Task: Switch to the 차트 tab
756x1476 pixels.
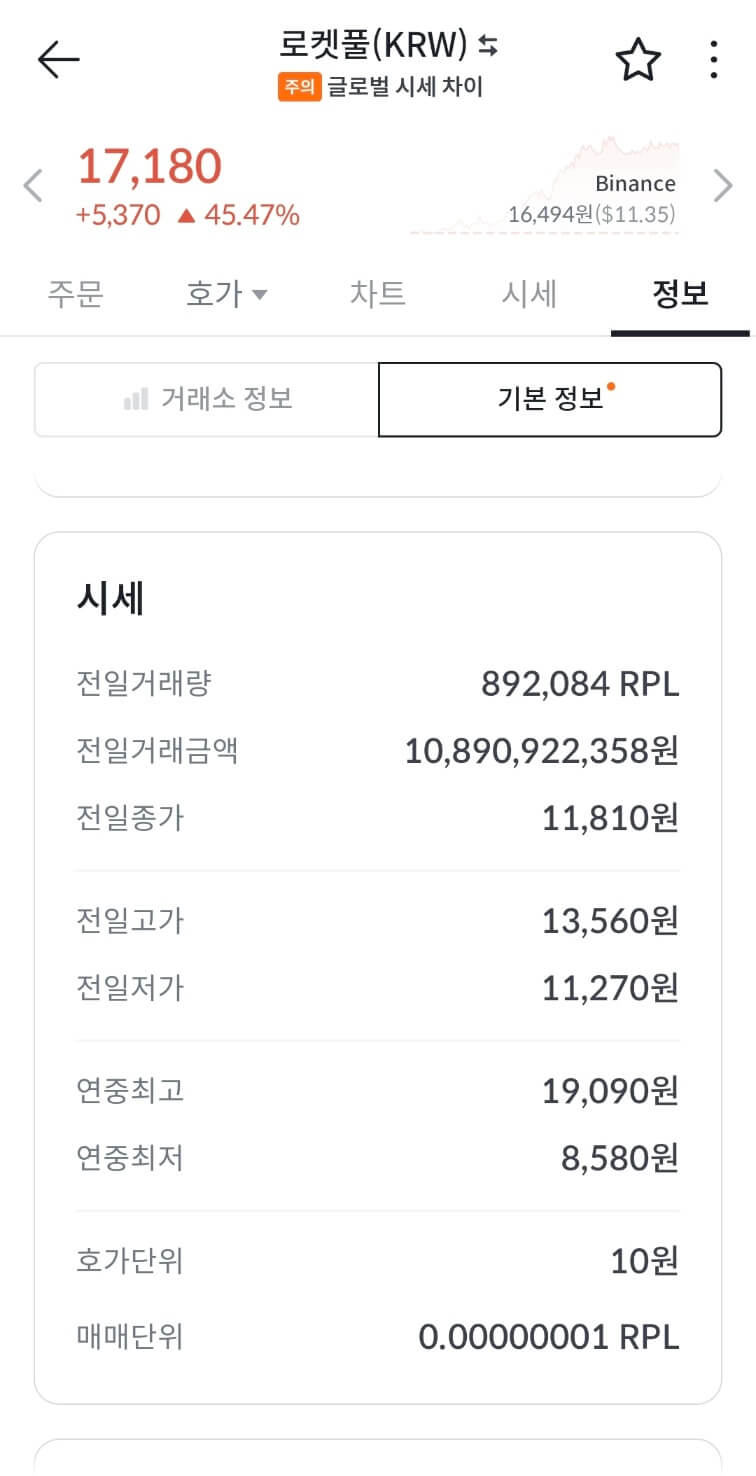Action: [378, 294]
